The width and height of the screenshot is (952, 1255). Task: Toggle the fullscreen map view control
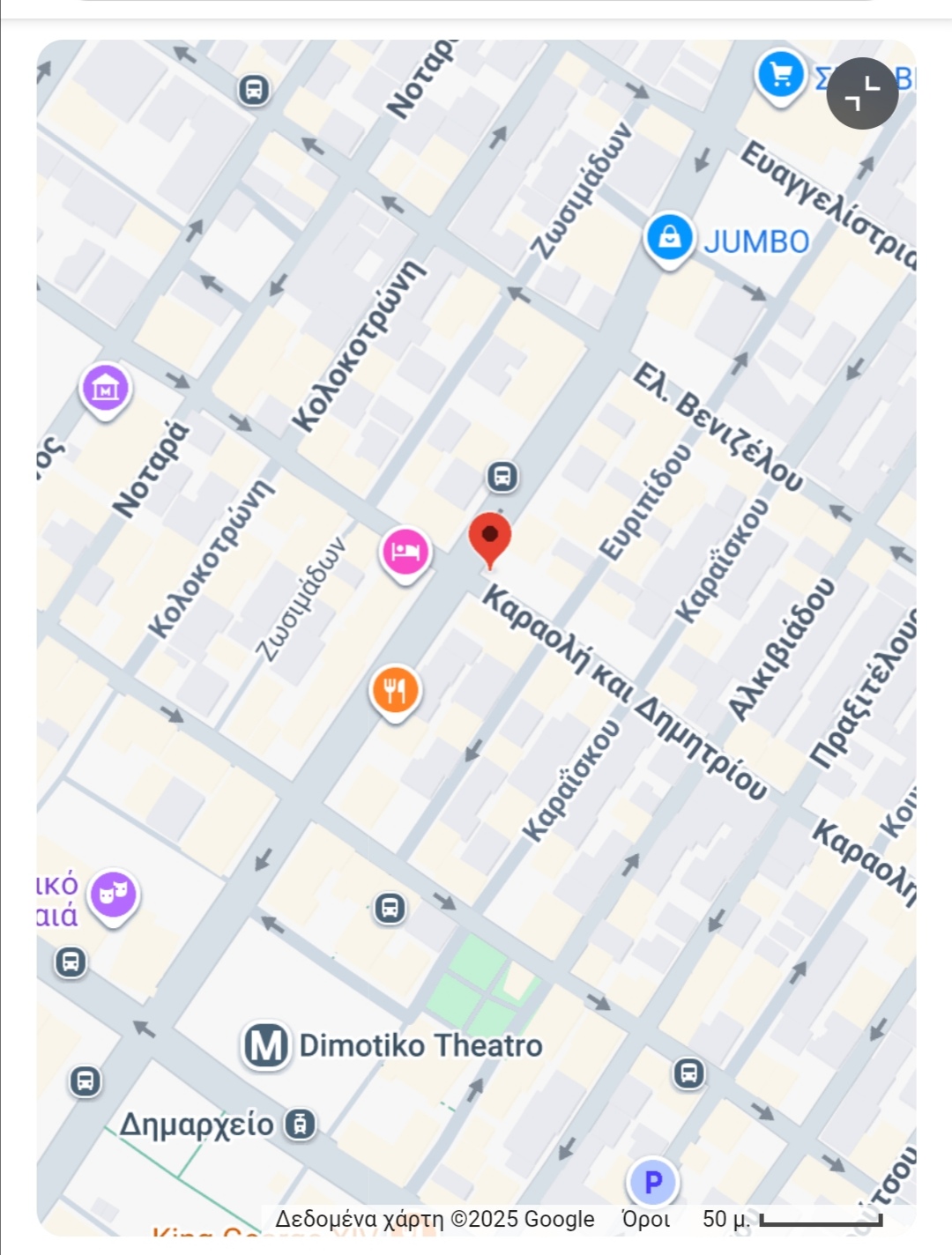coord(861,93)
